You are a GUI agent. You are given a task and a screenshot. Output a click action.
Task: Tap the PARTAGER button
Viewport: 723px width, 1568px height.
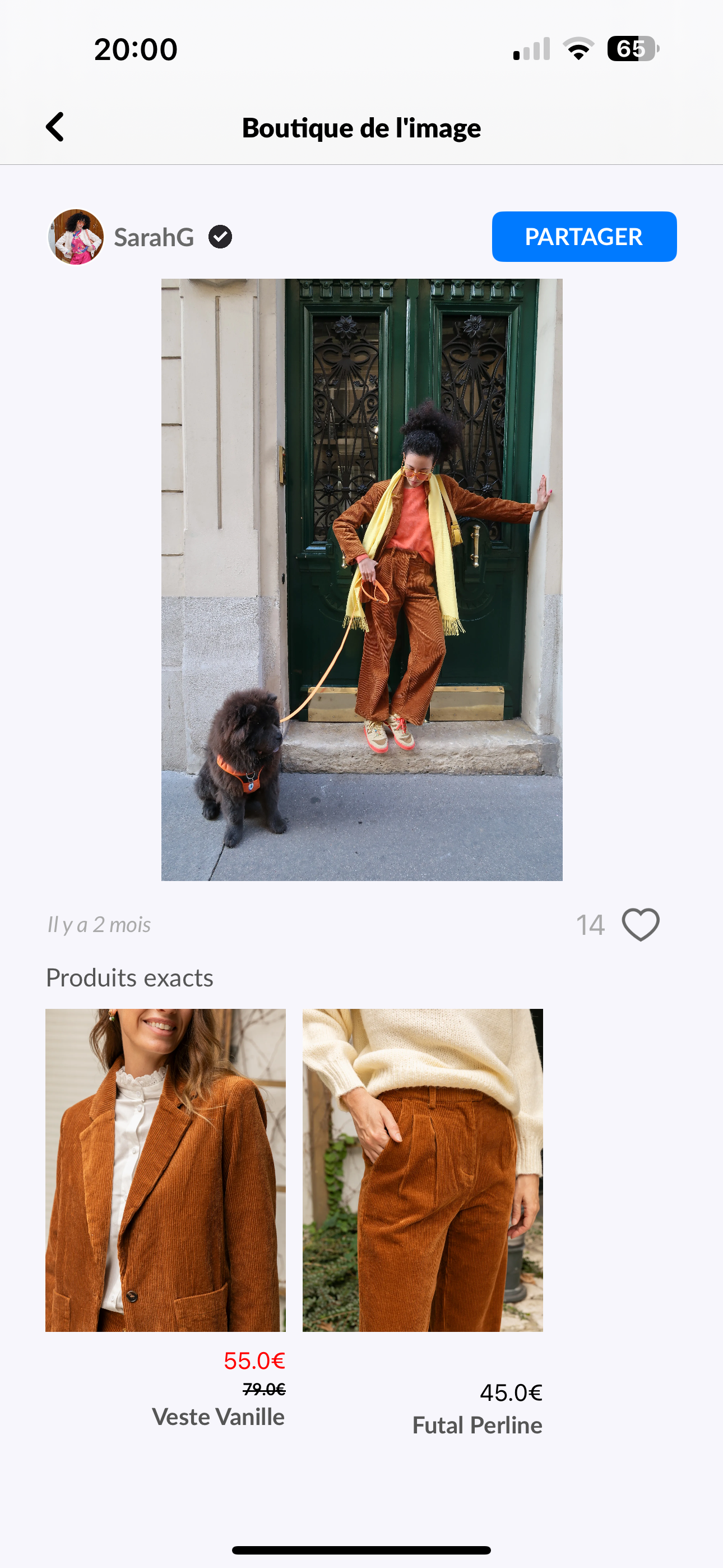583,237
